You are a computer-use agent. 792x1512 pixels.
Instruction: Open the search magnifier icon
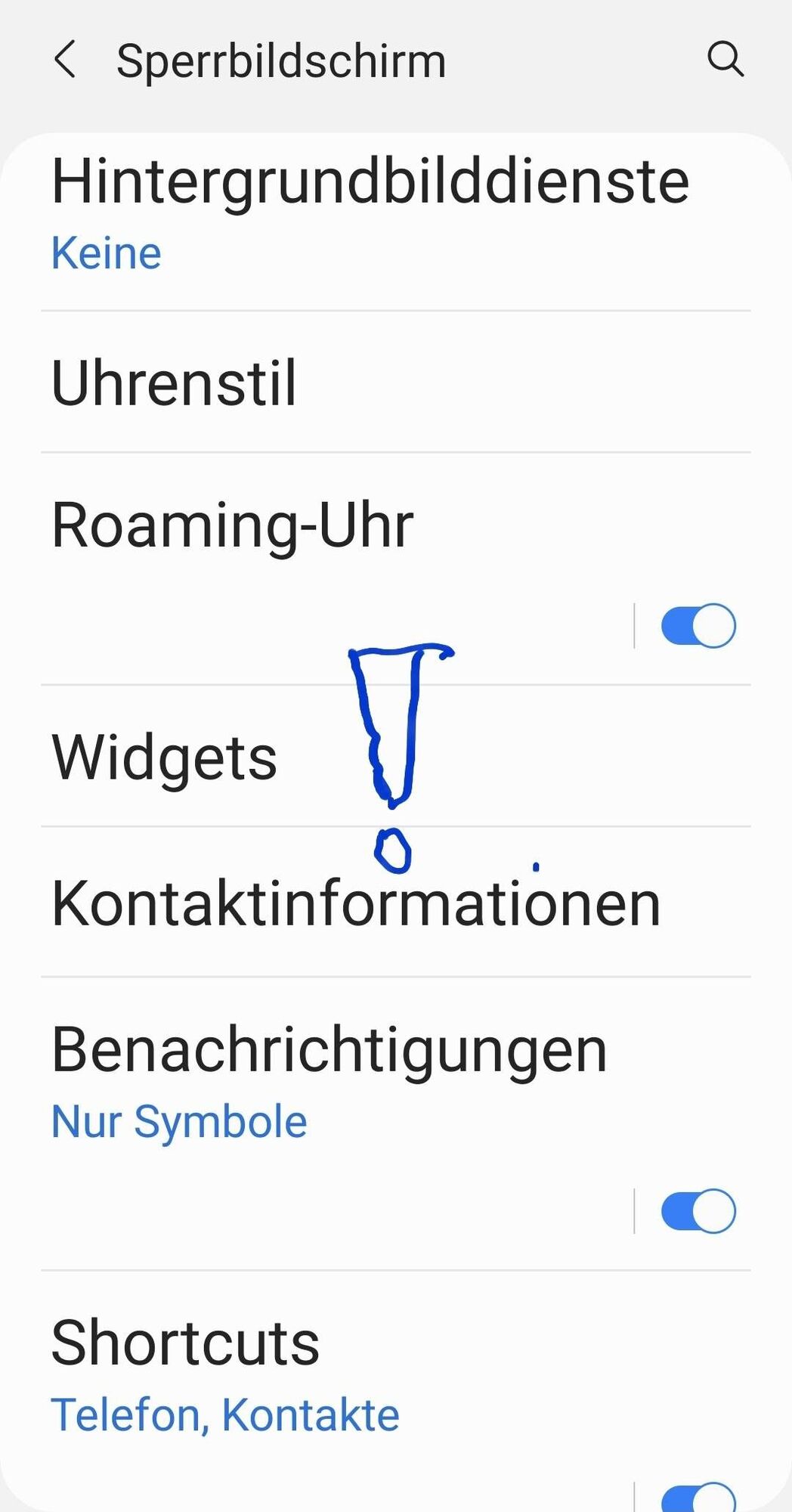tap(725, 59)
